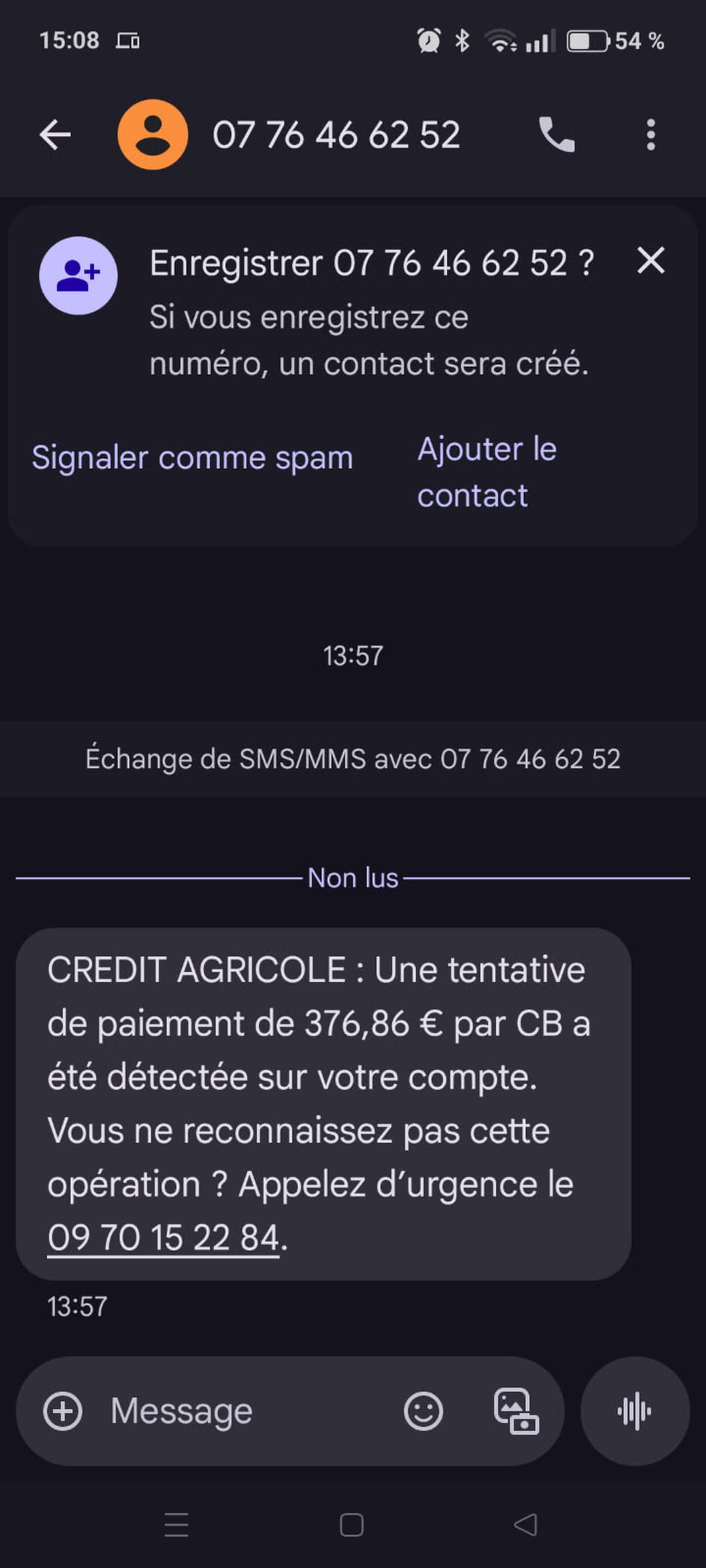Choose Ajouter le contact

pyautogui.click(x=487, y=472)
